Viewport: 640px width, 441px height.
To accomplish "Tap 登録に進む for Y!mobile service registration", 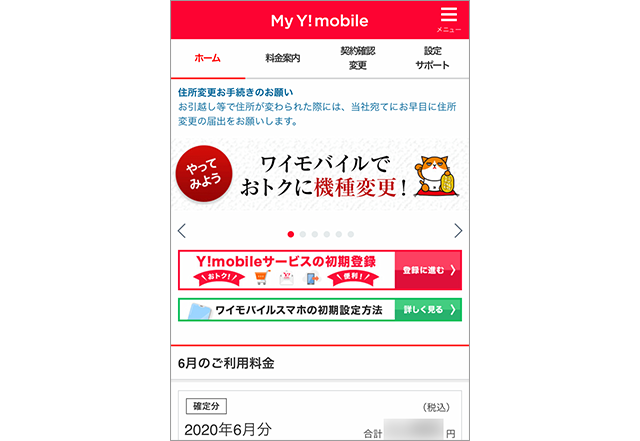I will pos(429,270).
